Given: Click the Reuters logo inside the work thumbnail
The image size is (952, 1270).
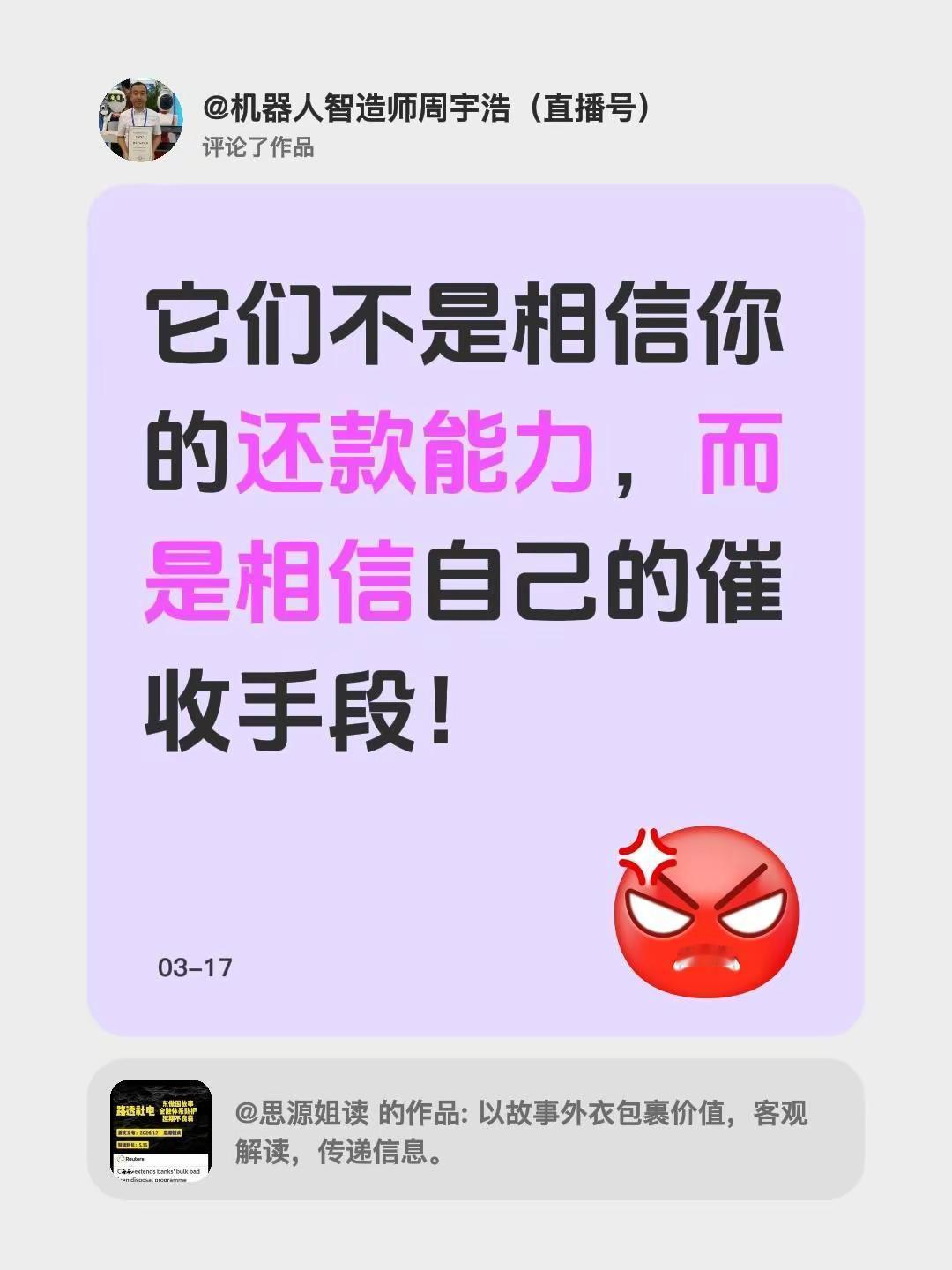Looking at the screenshot, I should pyautogui.click(x=130, y=1158).
